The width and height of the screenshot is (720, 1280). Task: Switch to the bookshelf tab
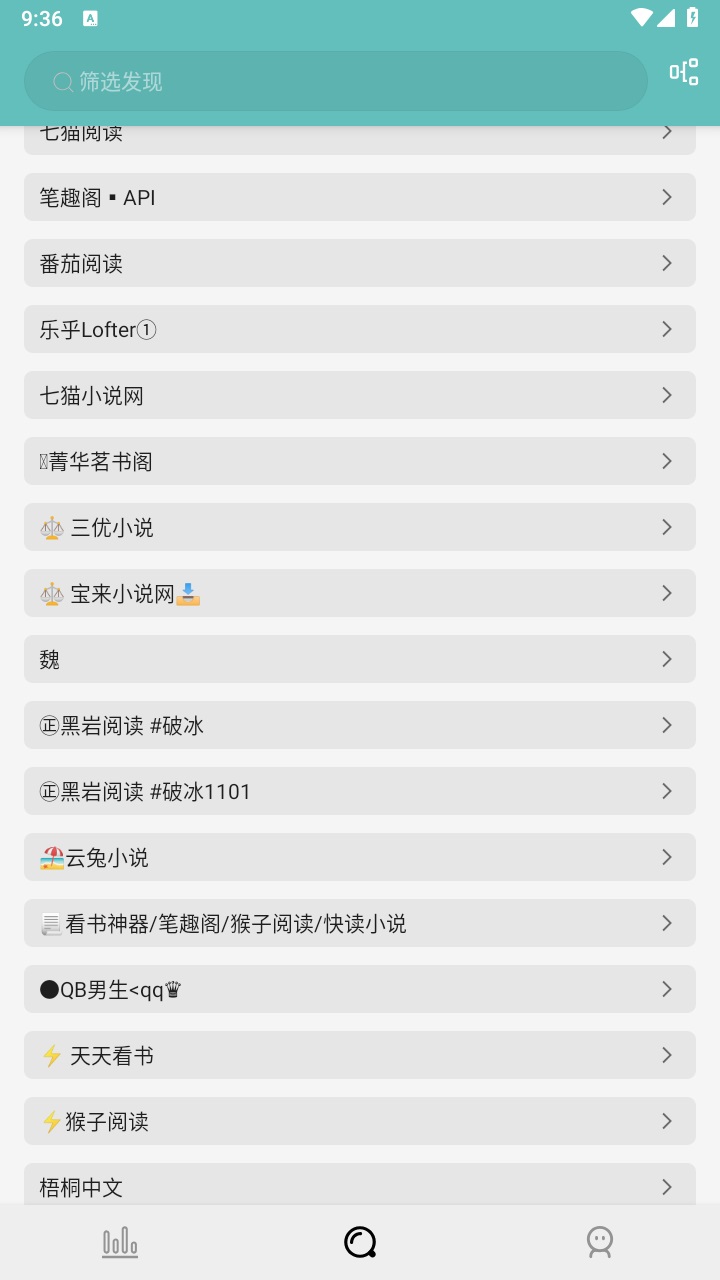[120, 1243]
